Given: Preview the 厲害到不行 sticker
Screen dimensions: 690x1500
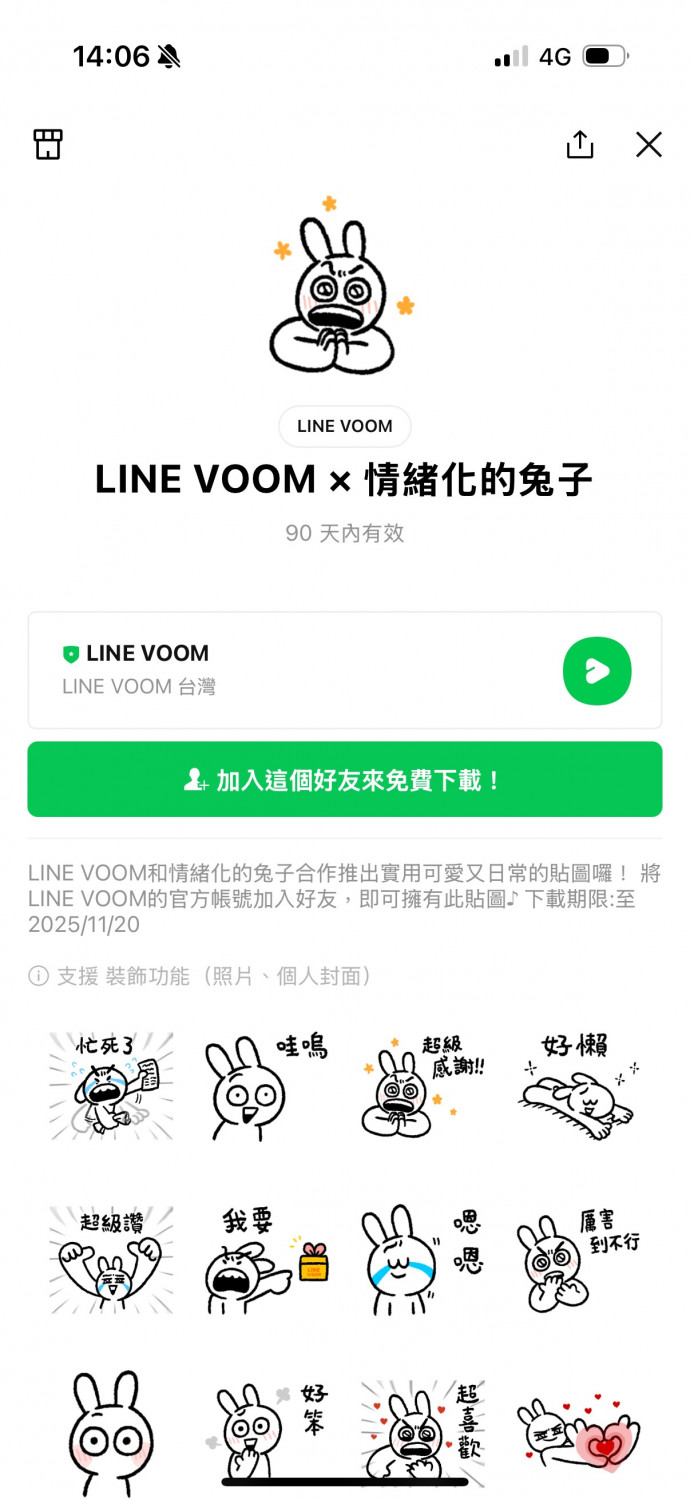Looking at the screenshot, I should (x=578, y=1260).
